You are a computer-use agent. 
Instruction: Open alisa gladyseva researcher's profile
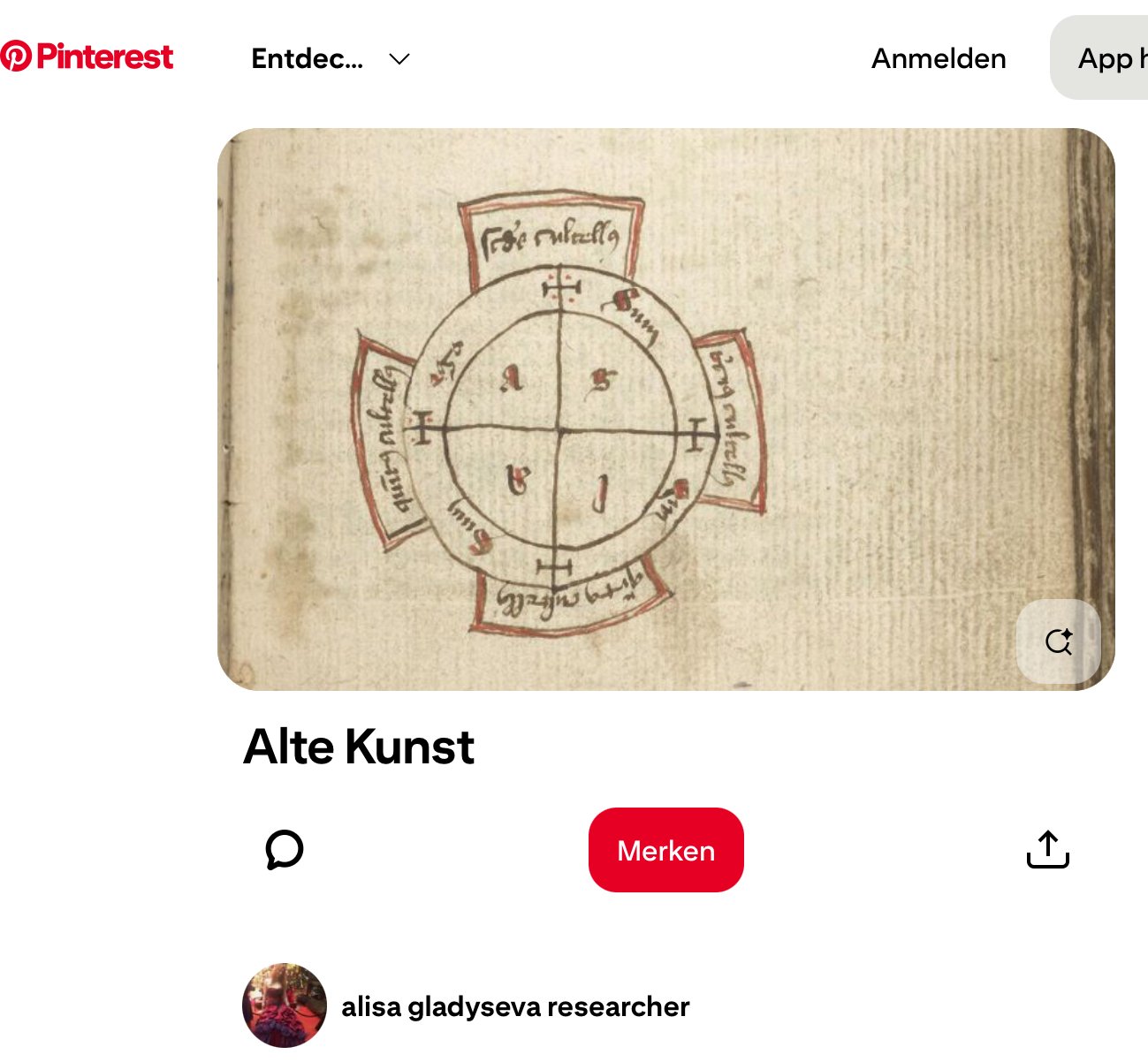pos(514,1006)
